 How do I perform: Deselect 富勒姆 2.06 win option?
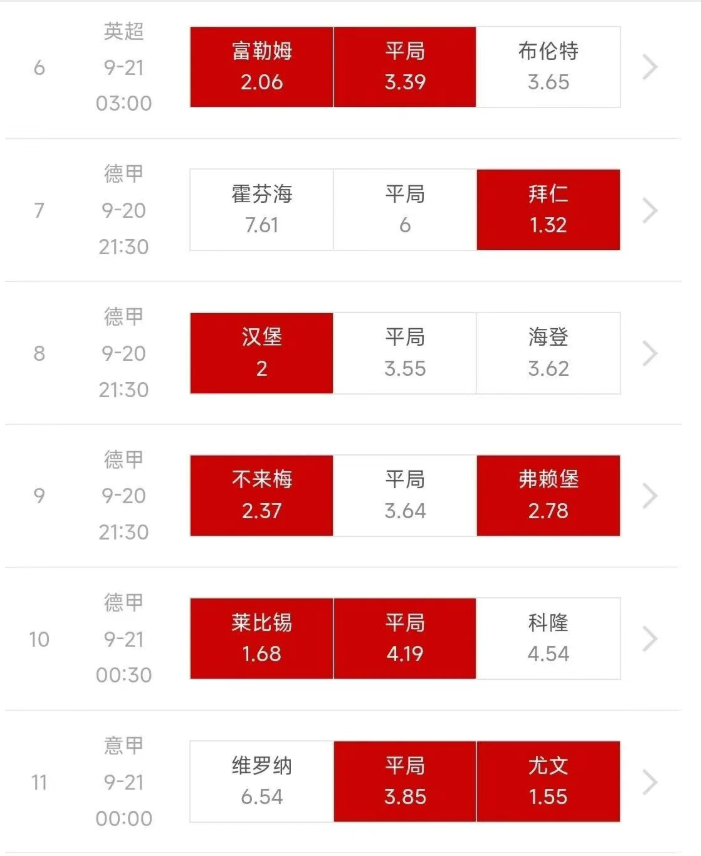click(x=261, y=67)
